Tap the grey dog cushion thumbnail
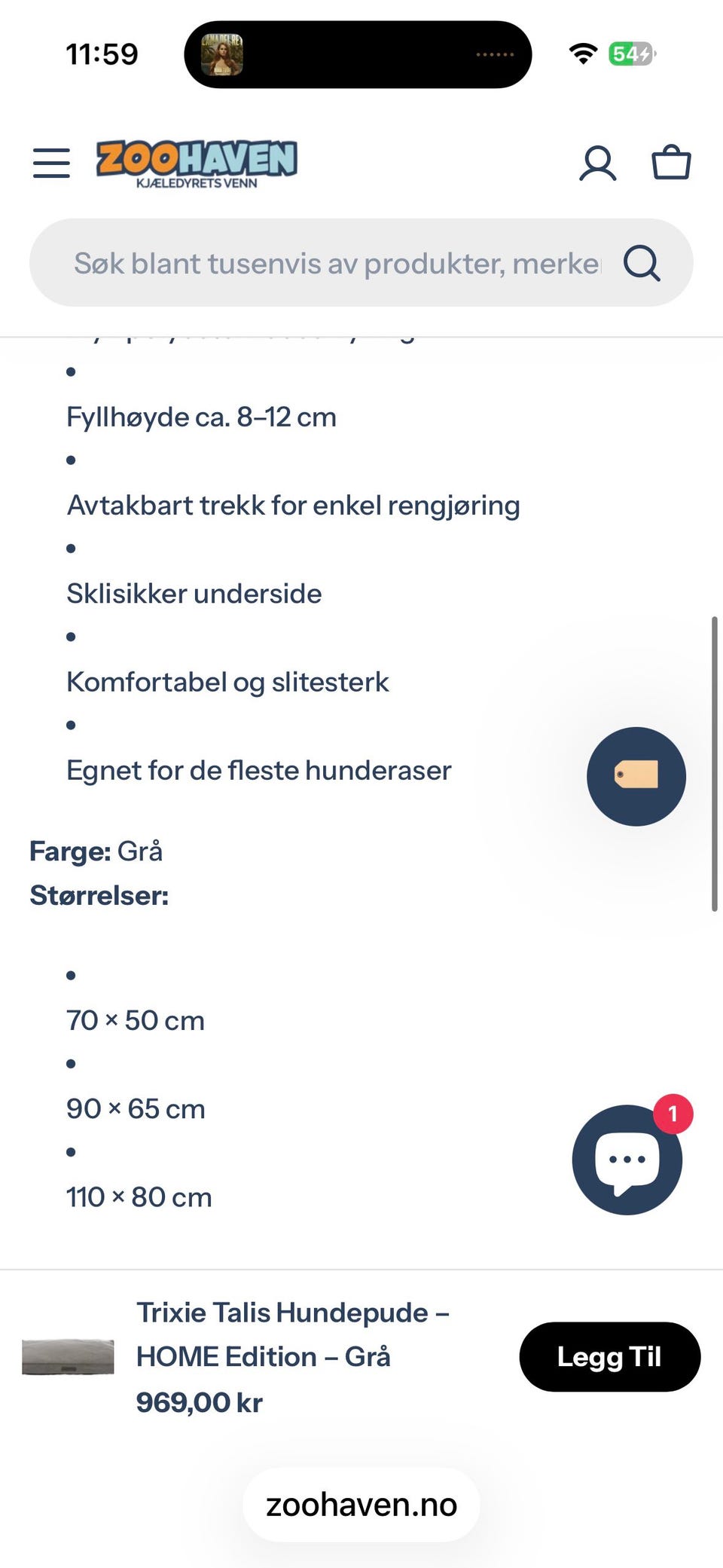This screenshot has height=1568, width=723. (x=66, y=1356)
